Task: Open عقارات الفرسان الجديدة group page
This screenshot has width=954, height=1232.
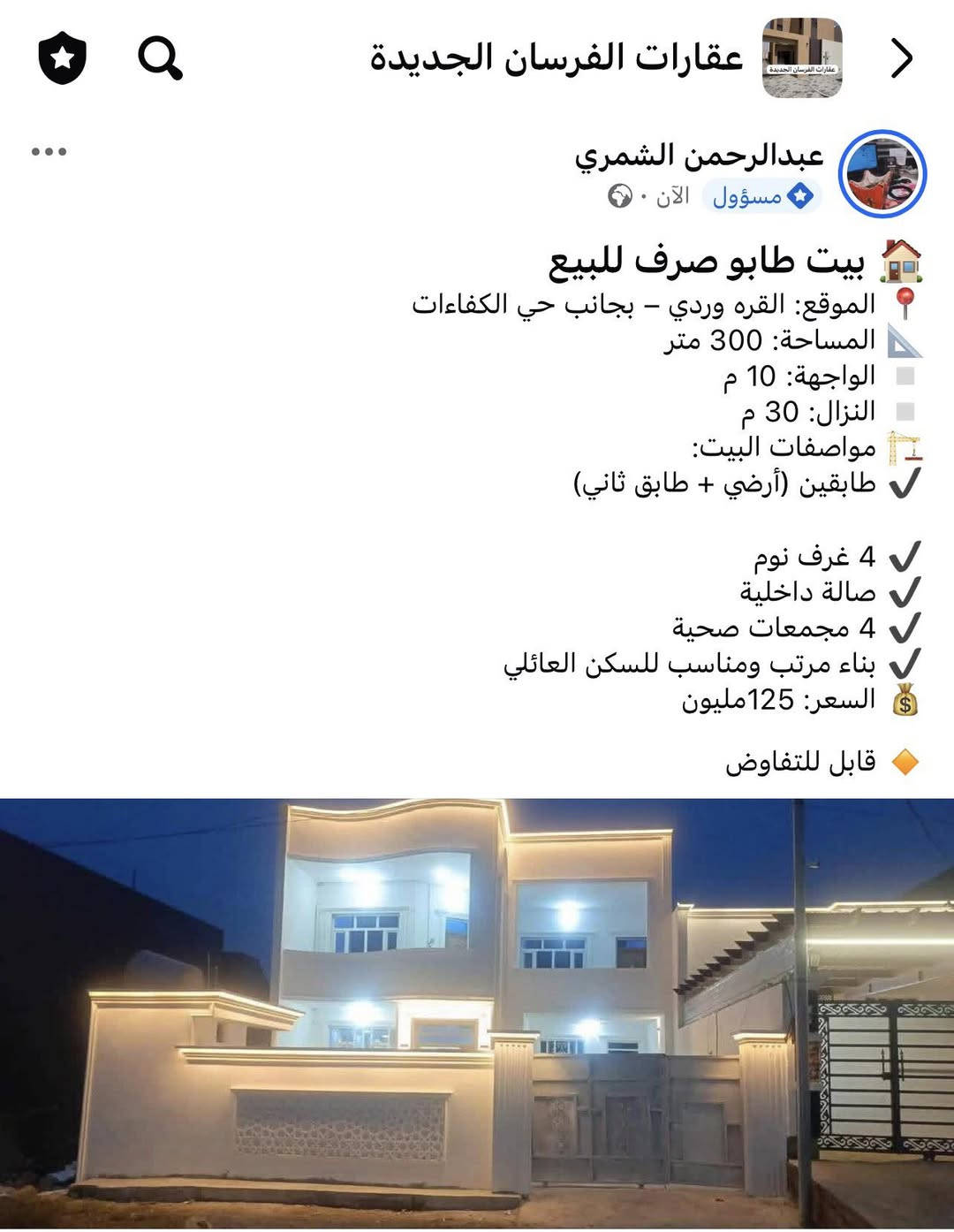Action: click(x=556, y=58)
